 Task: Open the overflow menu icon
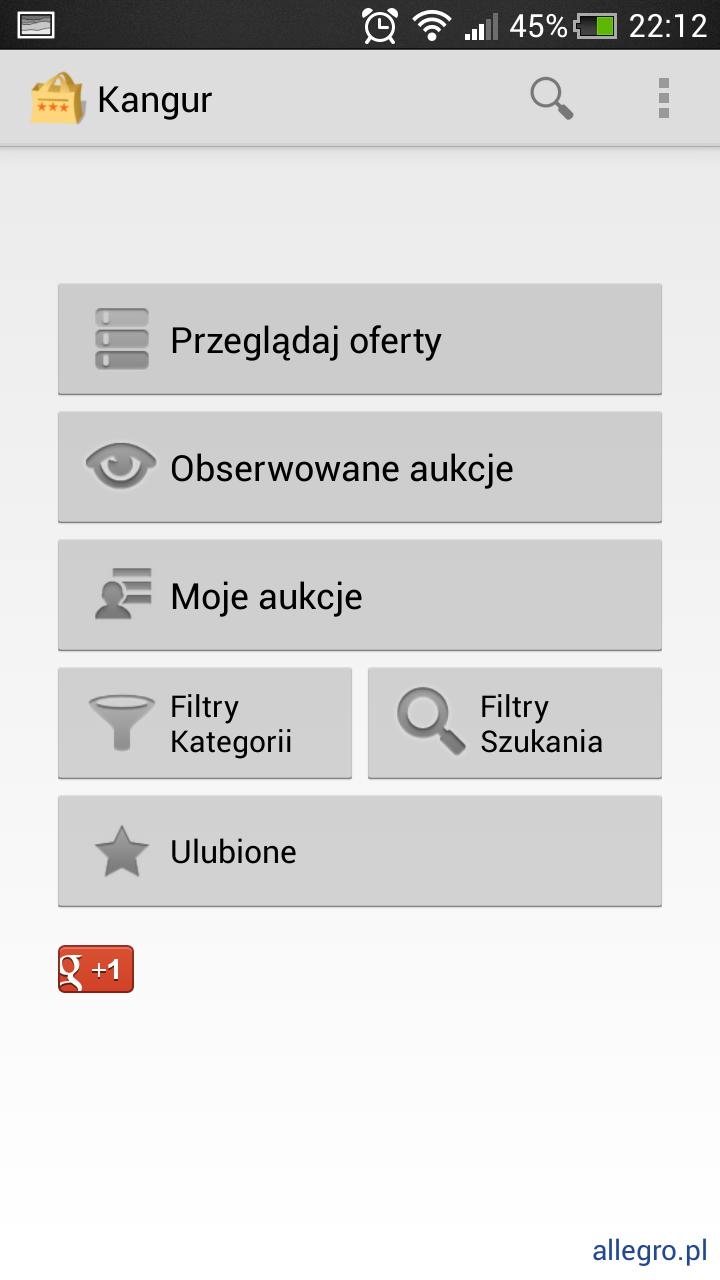(663, 99)
